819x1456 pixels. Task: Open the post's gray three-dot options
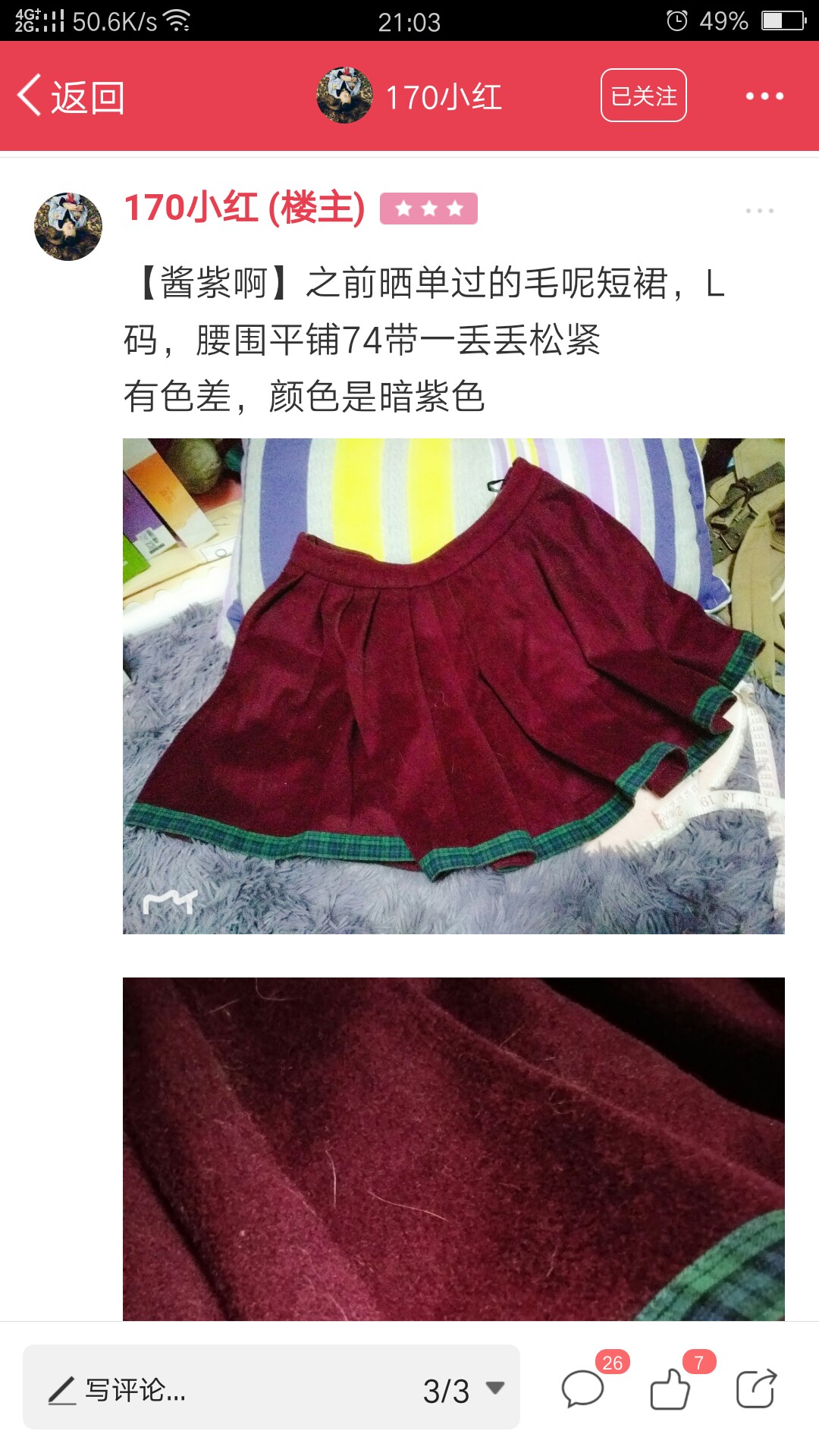(x=759, y=211)
